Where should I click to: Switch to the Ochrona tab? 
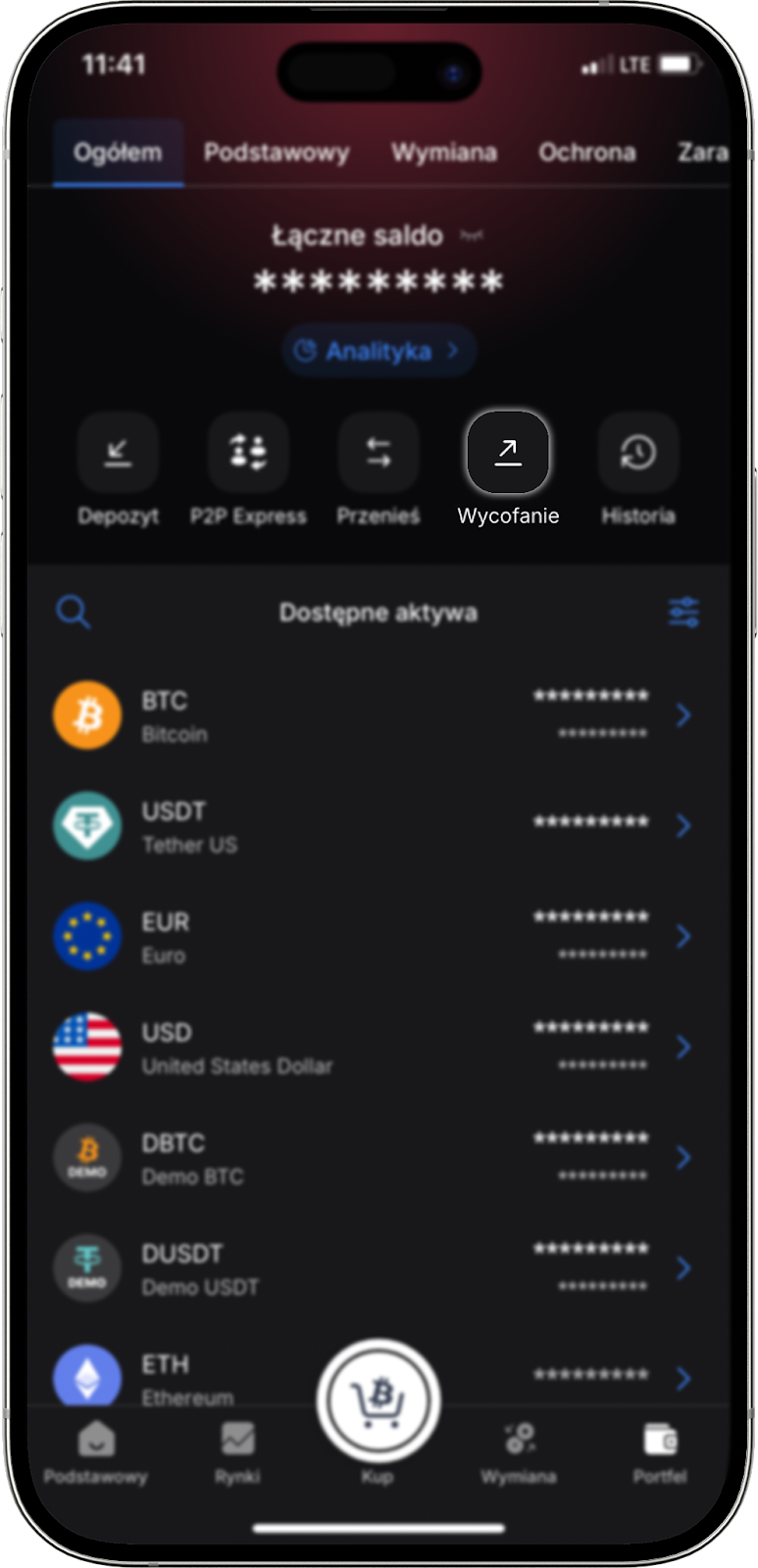pos(586,153)
